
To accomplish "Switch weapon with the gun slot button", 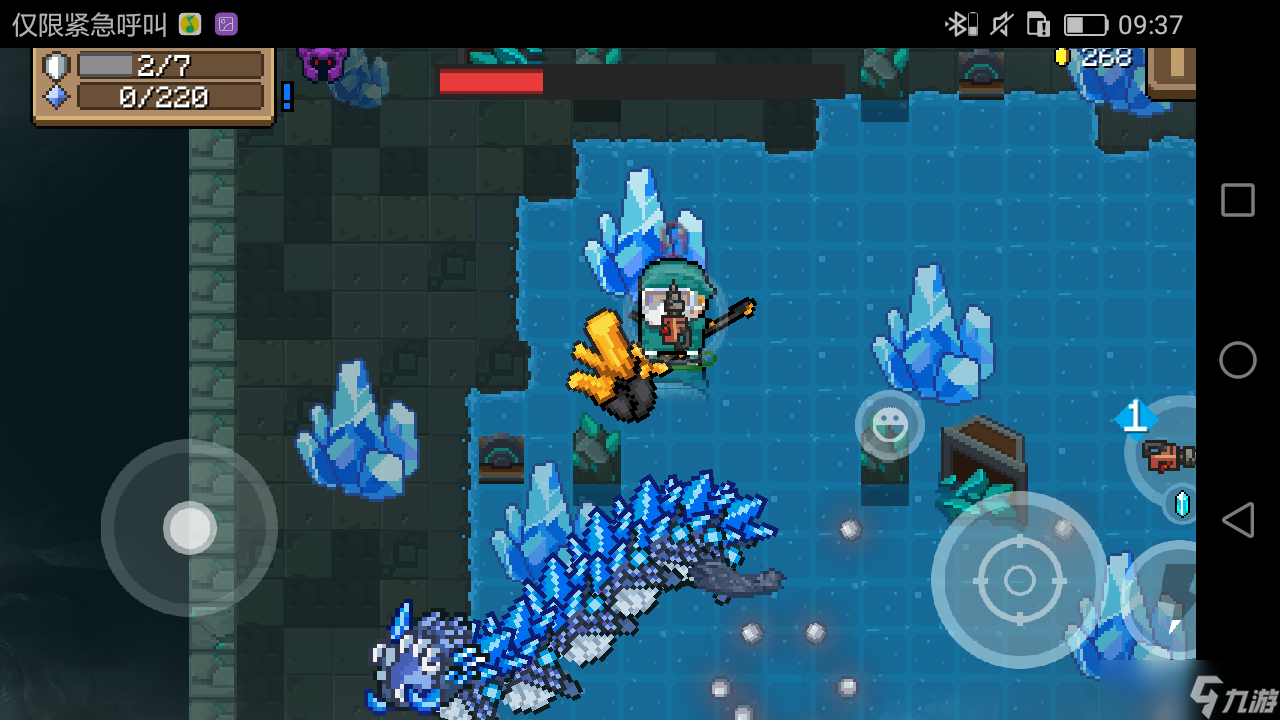I will (x=1166, y=456).
